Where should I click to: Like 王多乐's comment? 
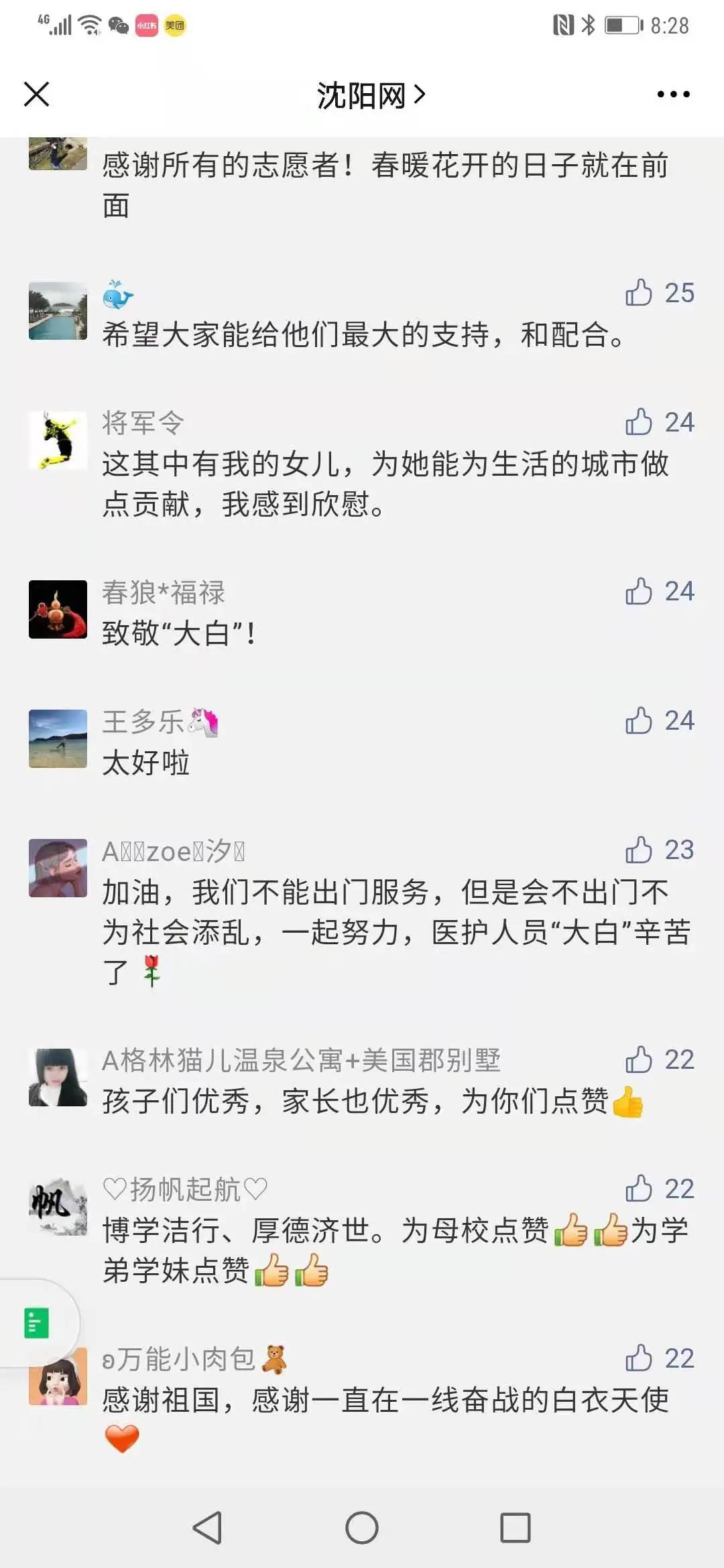point(639,721)
